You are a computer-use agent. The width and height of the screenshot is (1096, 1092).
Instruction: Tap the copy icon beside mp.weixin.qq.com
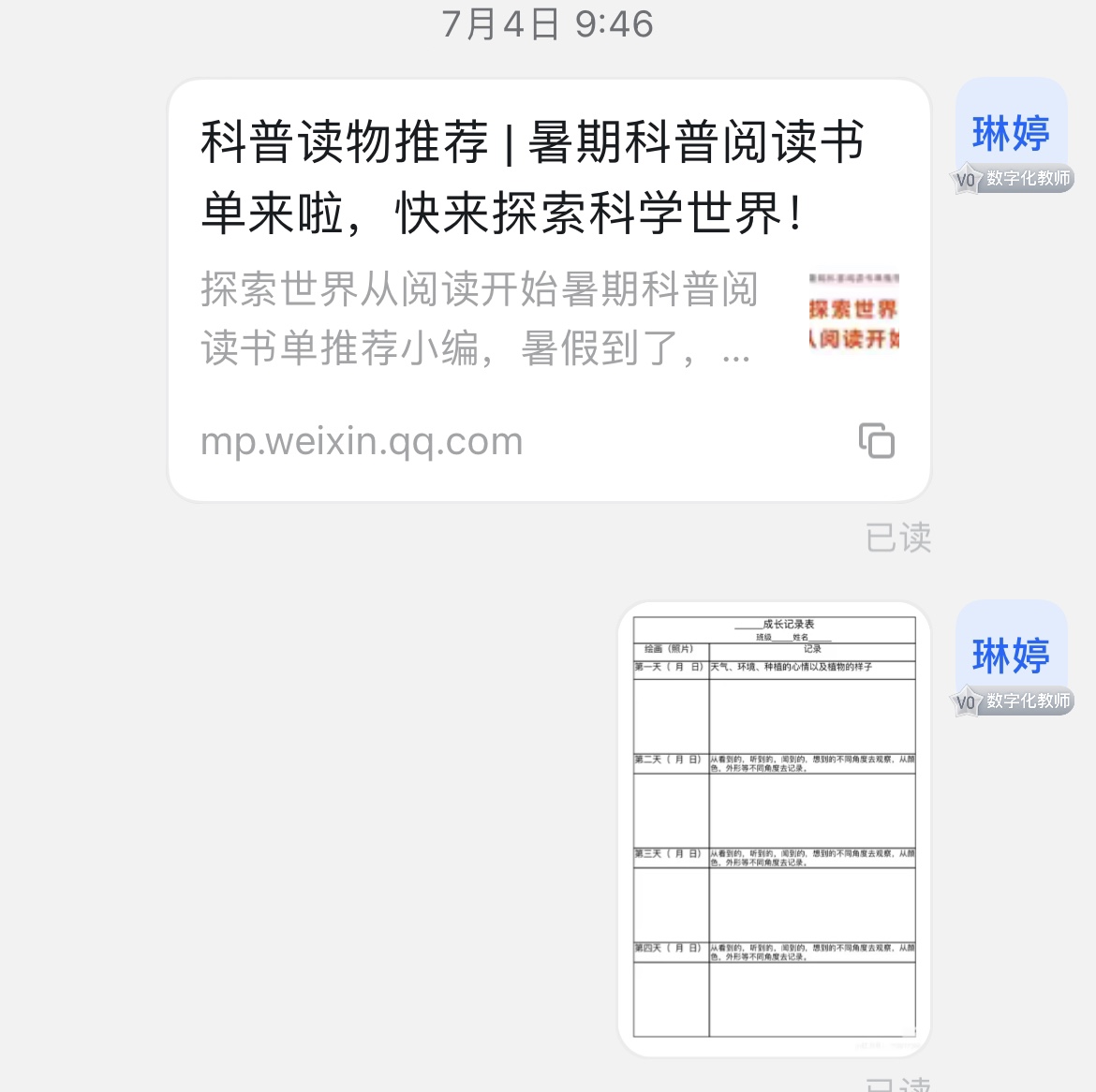tap(877, 440)
